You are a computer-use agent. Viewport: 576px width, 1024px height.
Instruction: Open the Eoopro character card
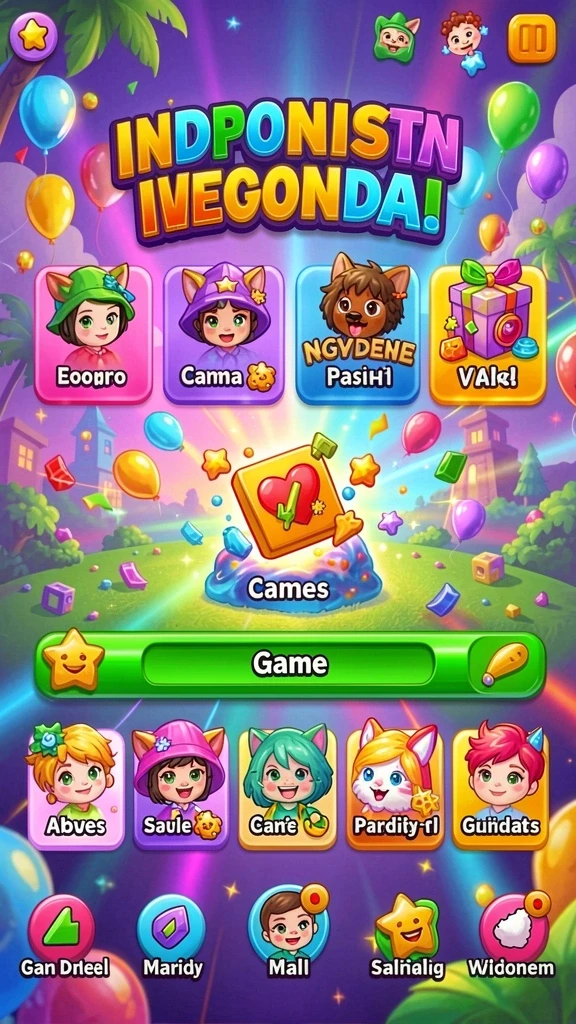point(93,334)
